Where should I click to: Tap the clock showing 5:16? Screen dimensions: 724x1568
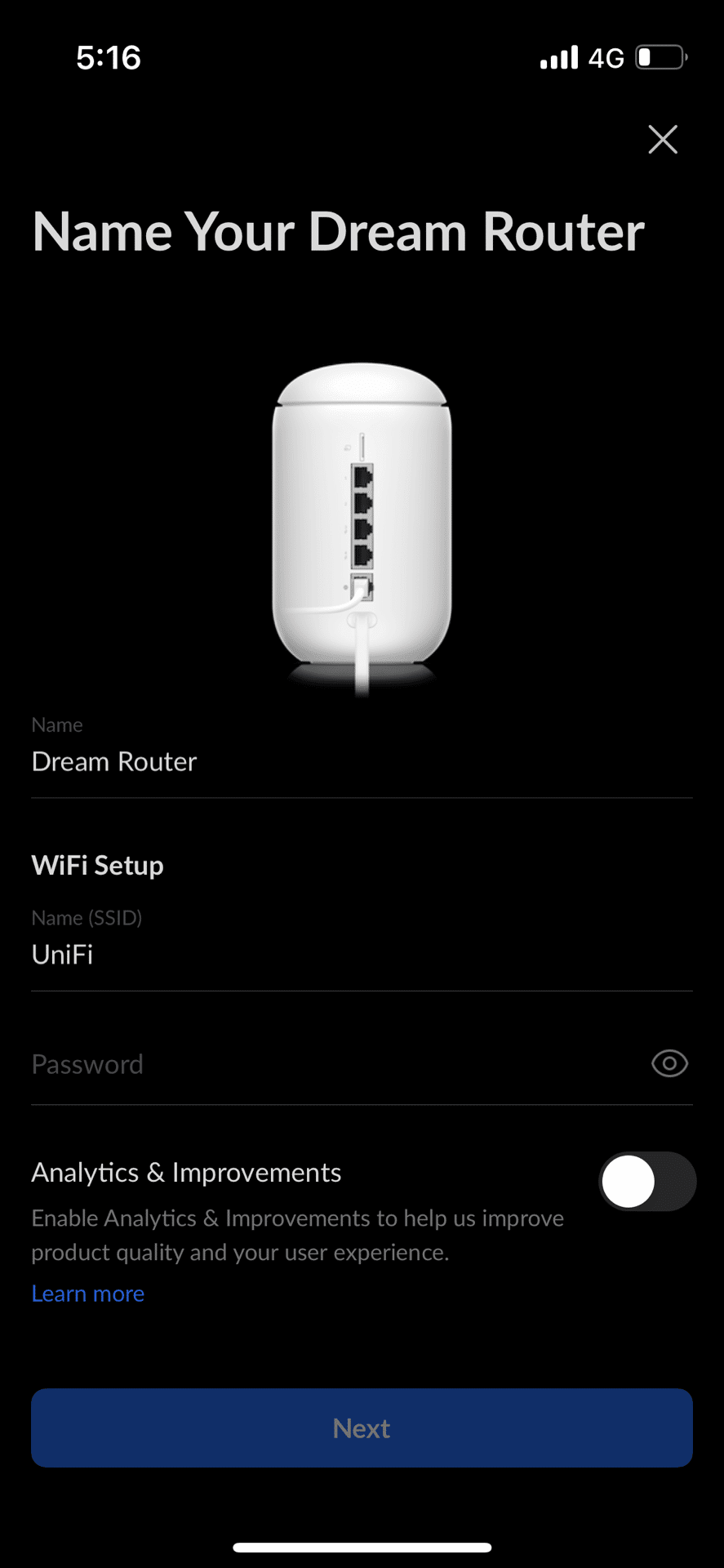click(109, 57)
